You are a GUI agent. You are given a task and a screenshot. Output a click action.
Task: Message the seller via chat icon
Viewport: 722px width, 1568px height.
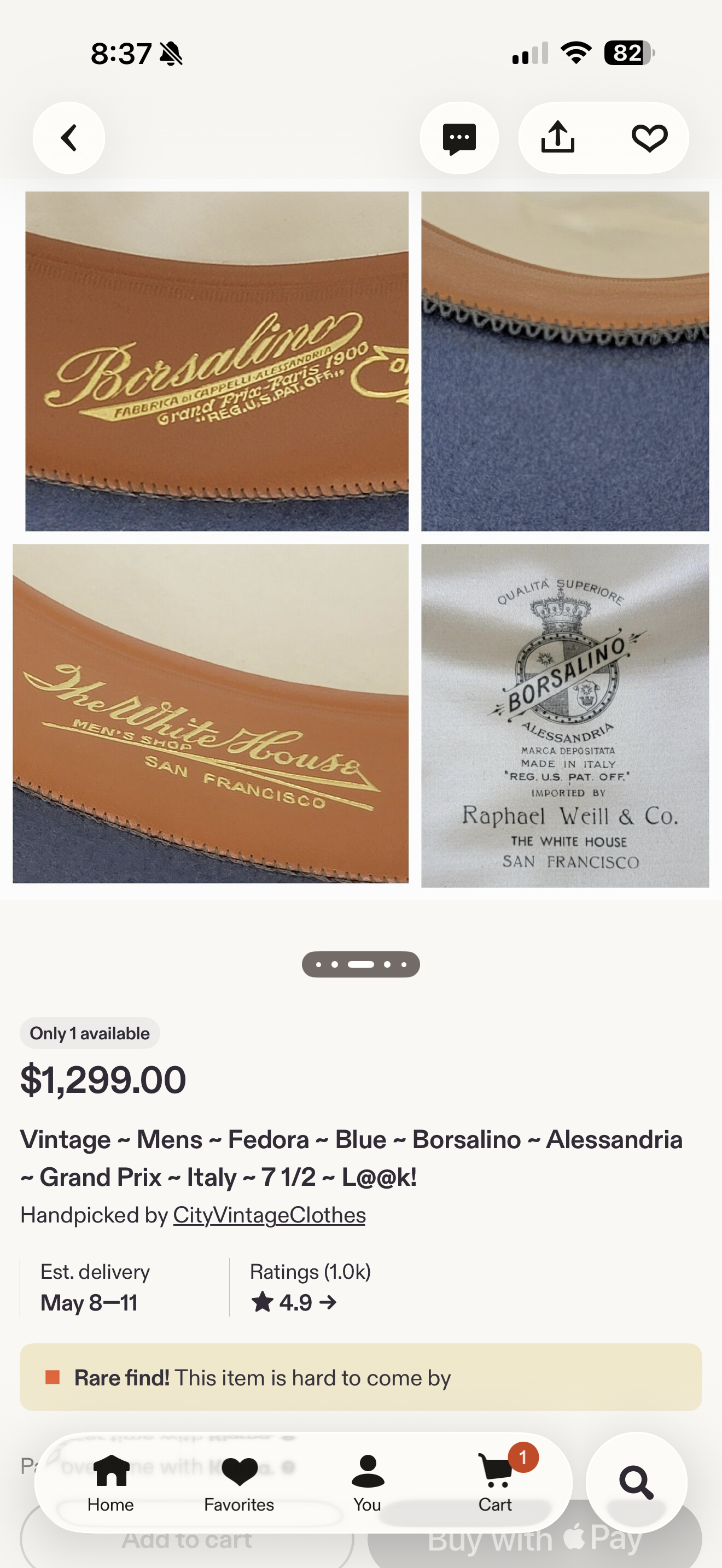(459, 138)
